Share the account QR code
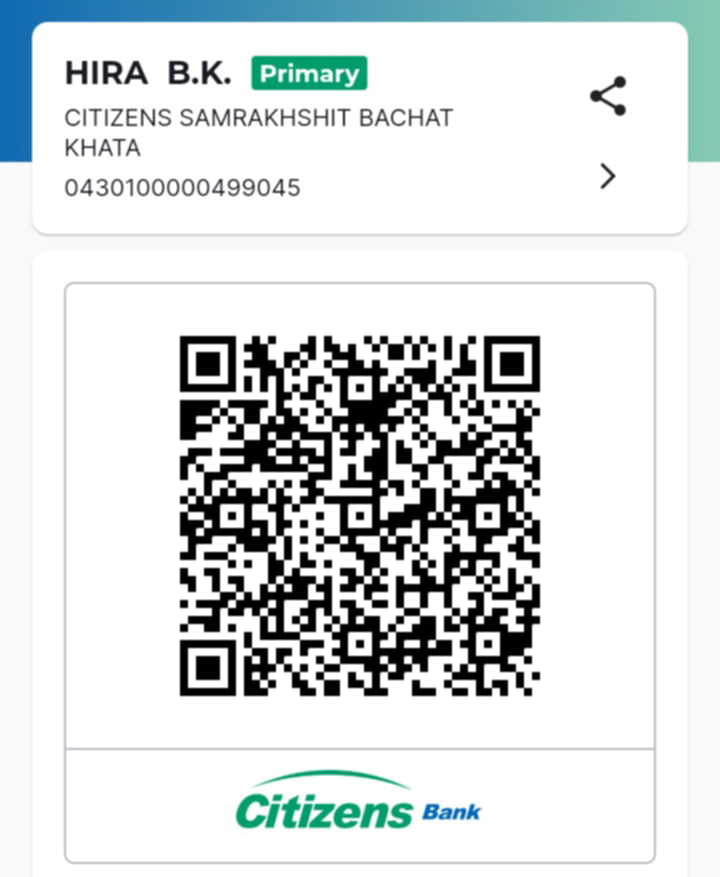 click(608, 96)
